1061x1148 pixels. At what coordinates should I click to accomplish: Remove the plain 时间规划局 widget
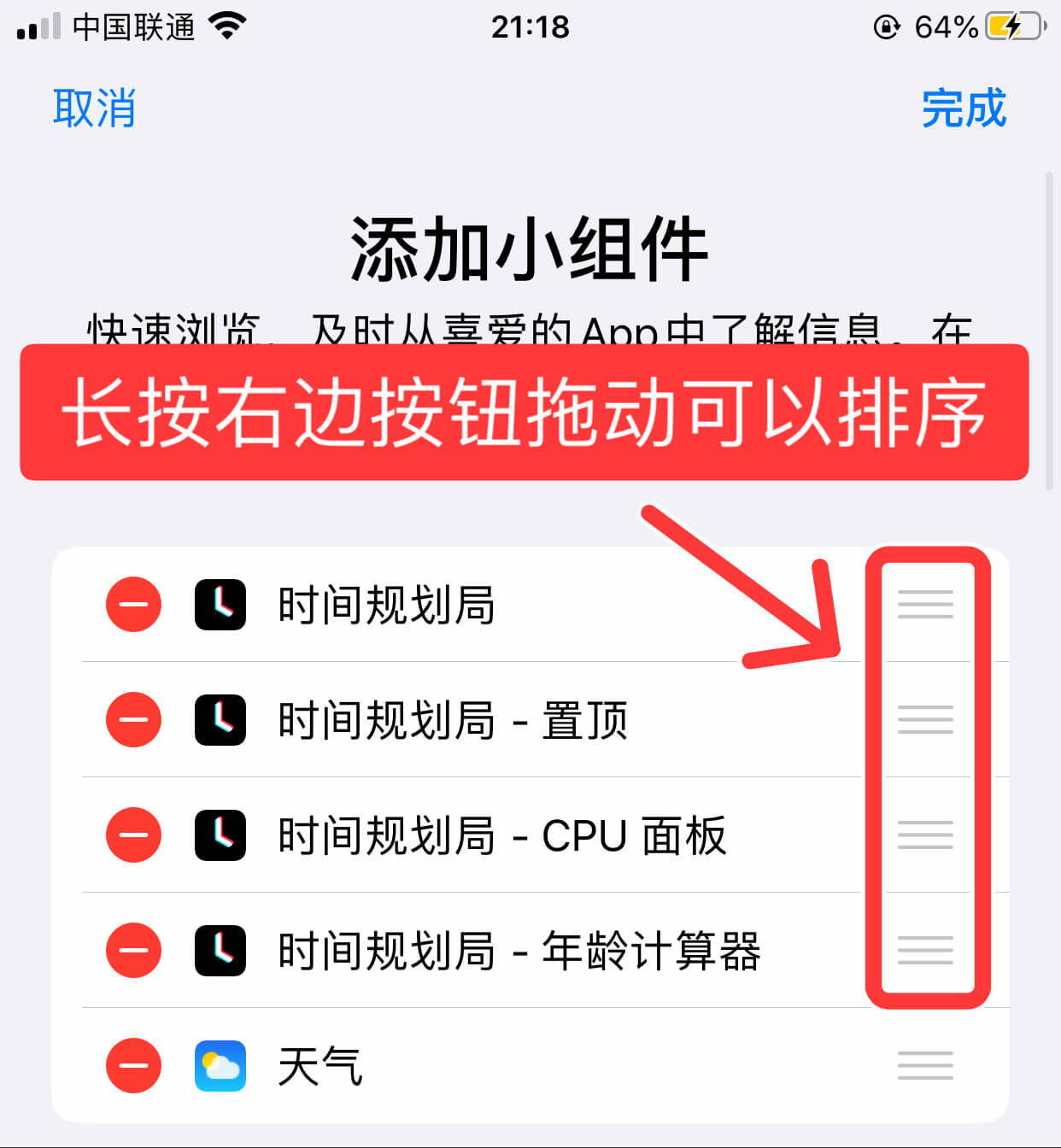point(133,605)
